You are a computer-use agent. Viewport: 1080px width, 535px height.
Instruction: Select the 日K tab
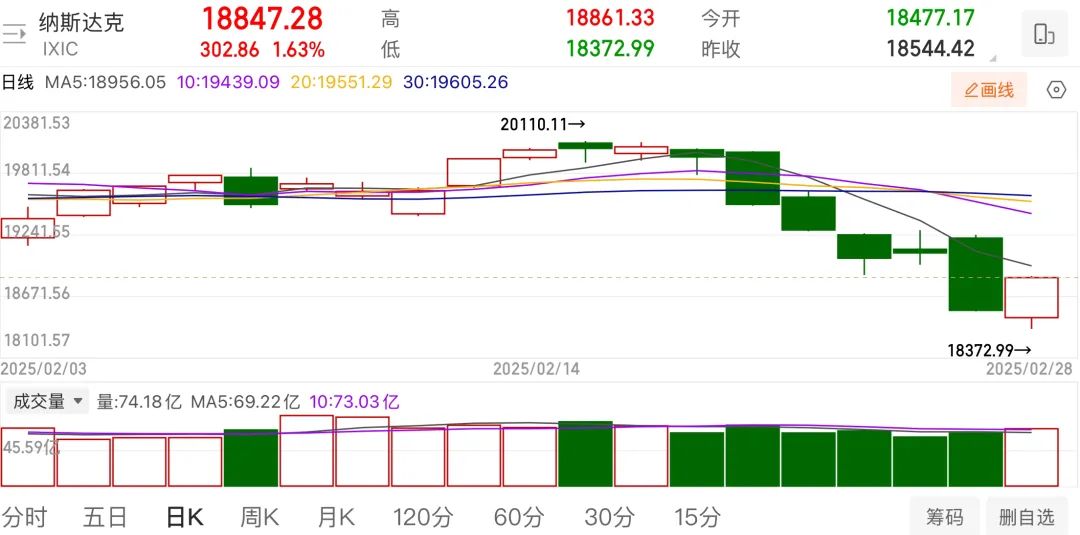click(x=184, y=517)
